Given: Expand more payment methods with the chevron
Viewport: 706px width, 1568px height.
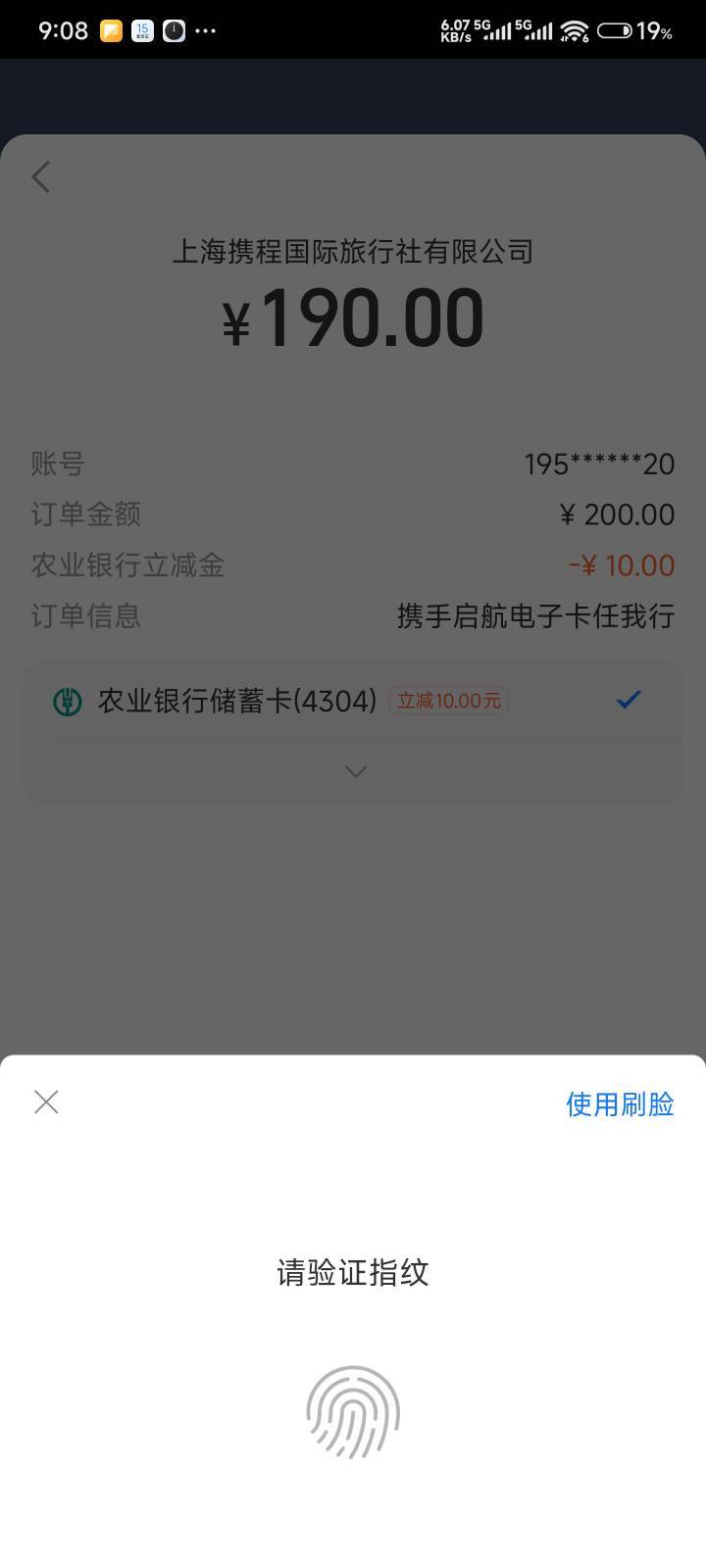Looking at the screenshot, I should 356,771.
